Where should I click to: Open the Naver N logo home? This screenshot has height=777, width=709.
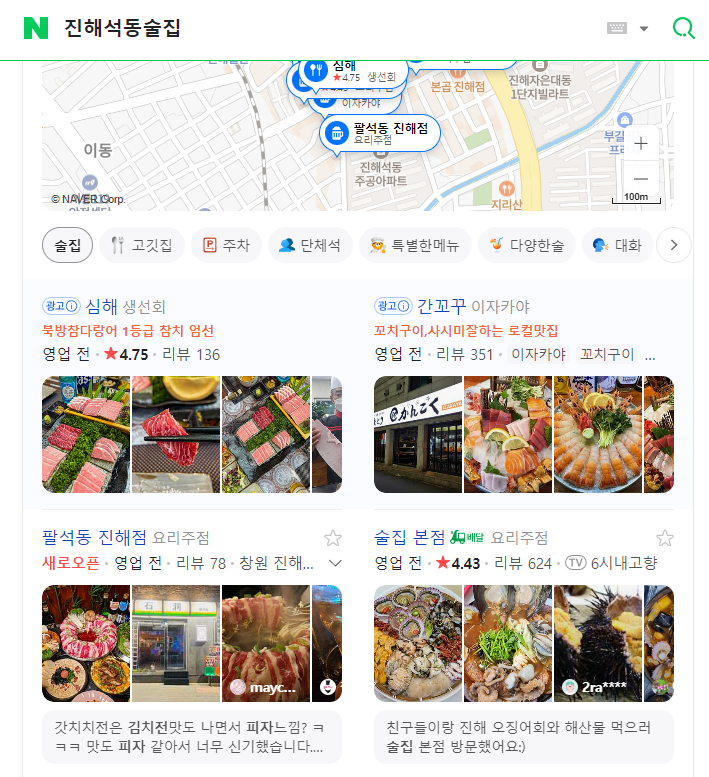36,28
